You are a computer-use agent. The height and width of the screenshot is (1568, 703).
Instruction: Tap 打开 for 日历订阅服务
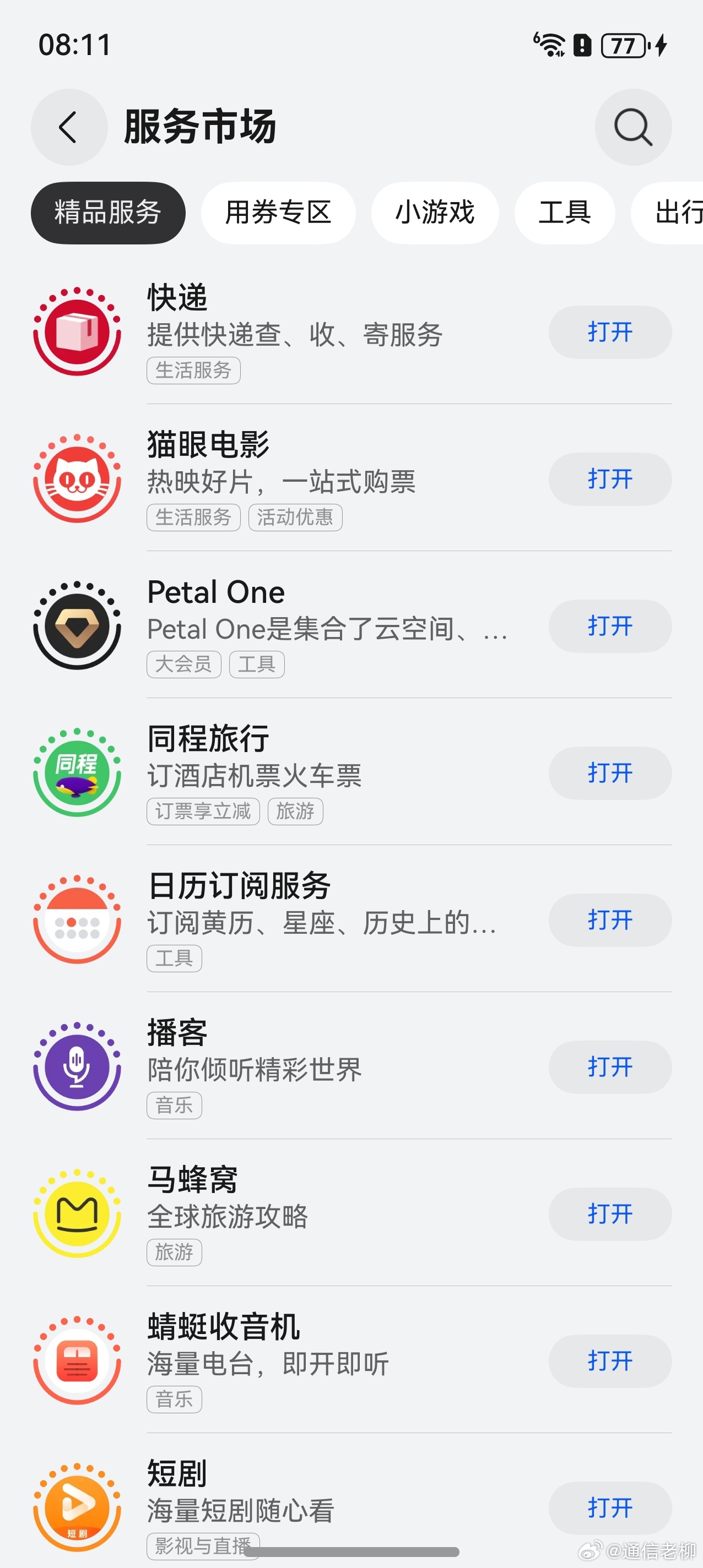coord(610,920)
